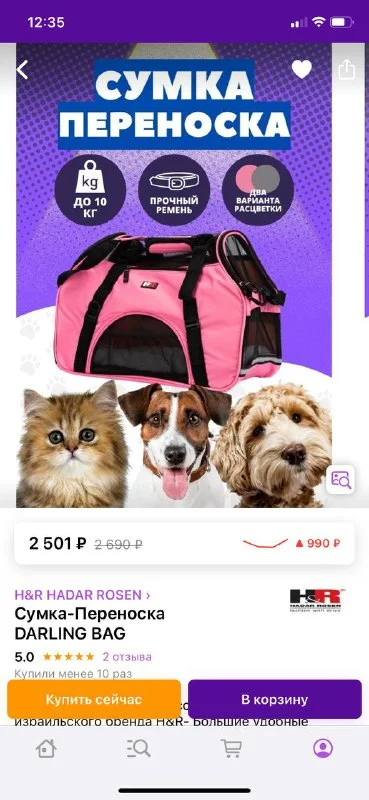Screen dimensions: 369x800
Task: Share this product
Action: pos(347,69)
